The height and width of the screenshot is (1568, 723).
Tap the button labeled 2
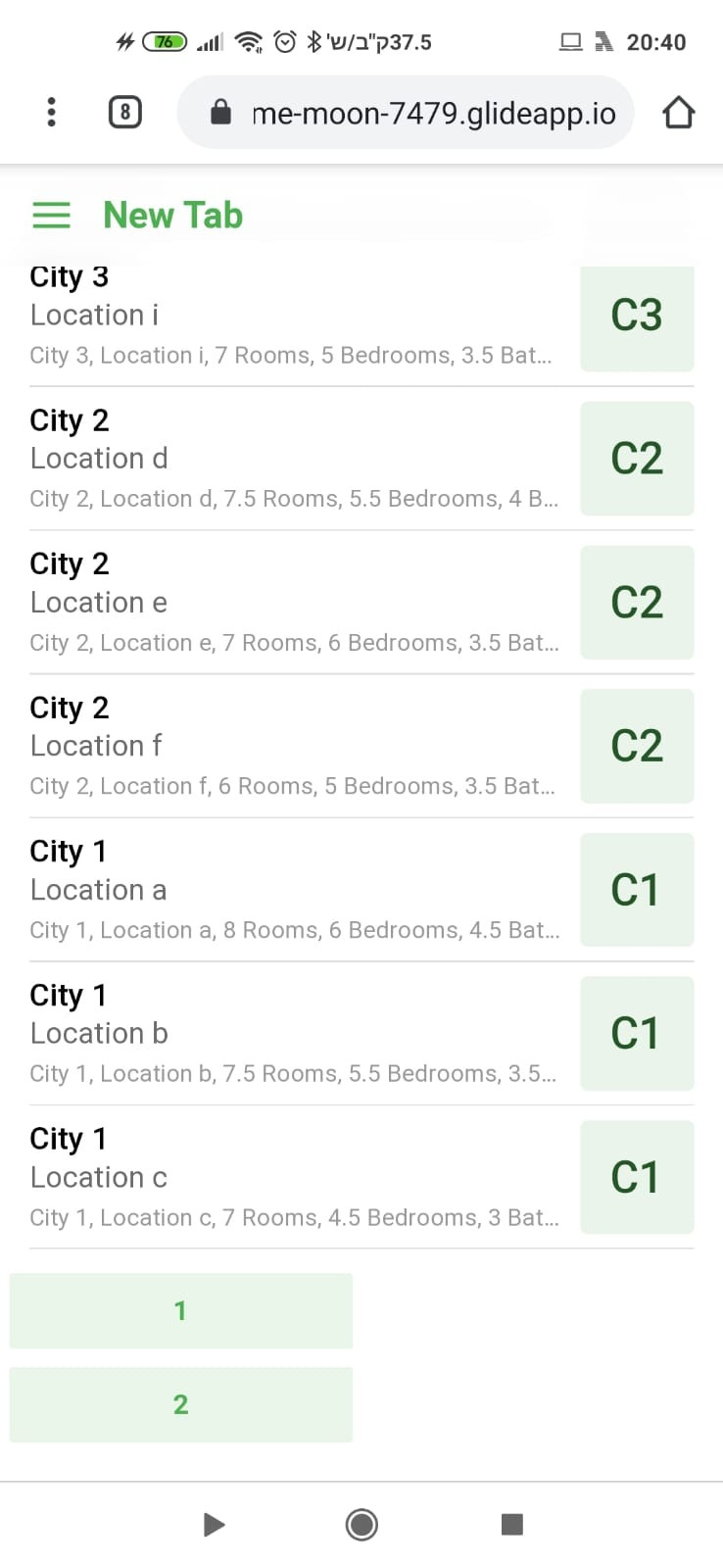pos(181,1404)
